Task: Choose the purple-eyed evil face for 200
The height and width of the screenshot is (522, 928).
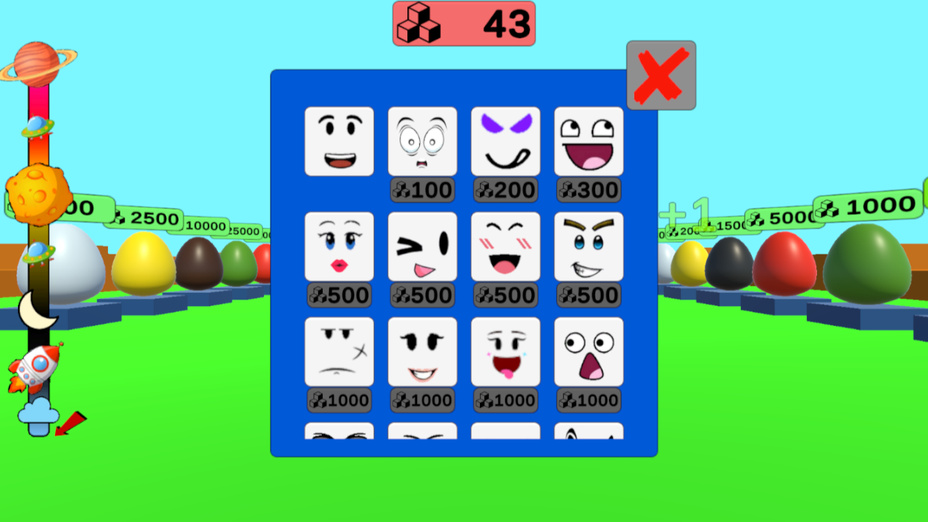Action: 505,141
